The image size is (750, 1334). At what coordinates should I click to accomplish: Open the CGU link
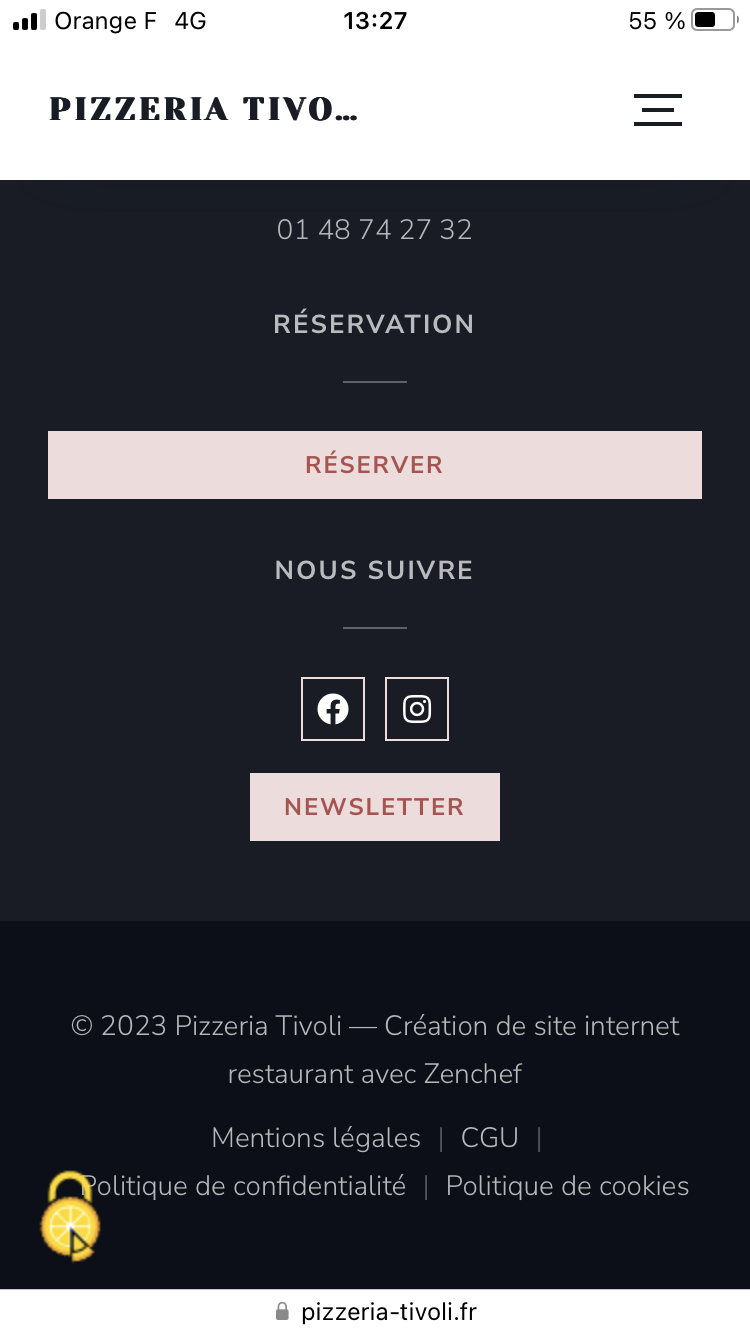[x=490, y=1138]
